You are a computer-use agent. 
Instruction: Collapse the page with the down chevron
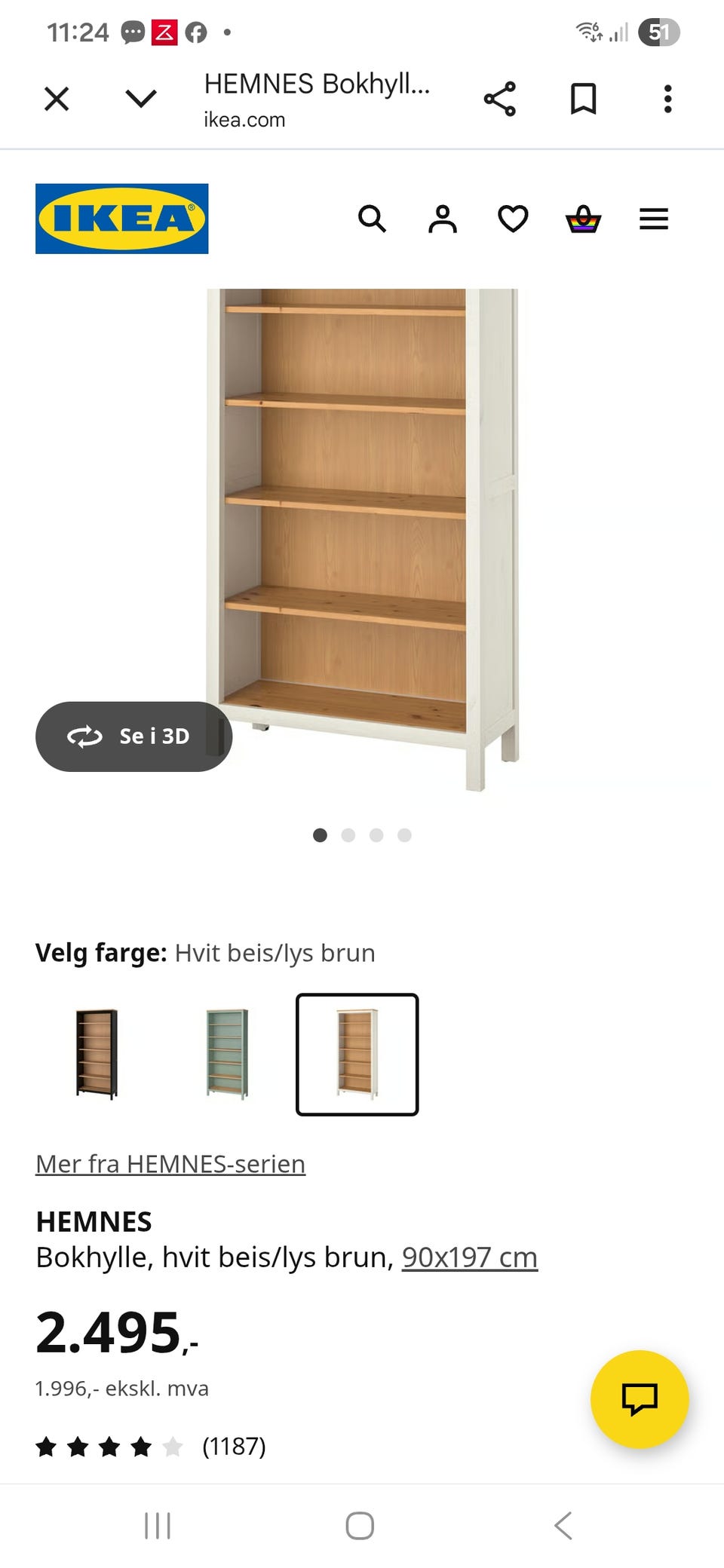pos(140,98)
